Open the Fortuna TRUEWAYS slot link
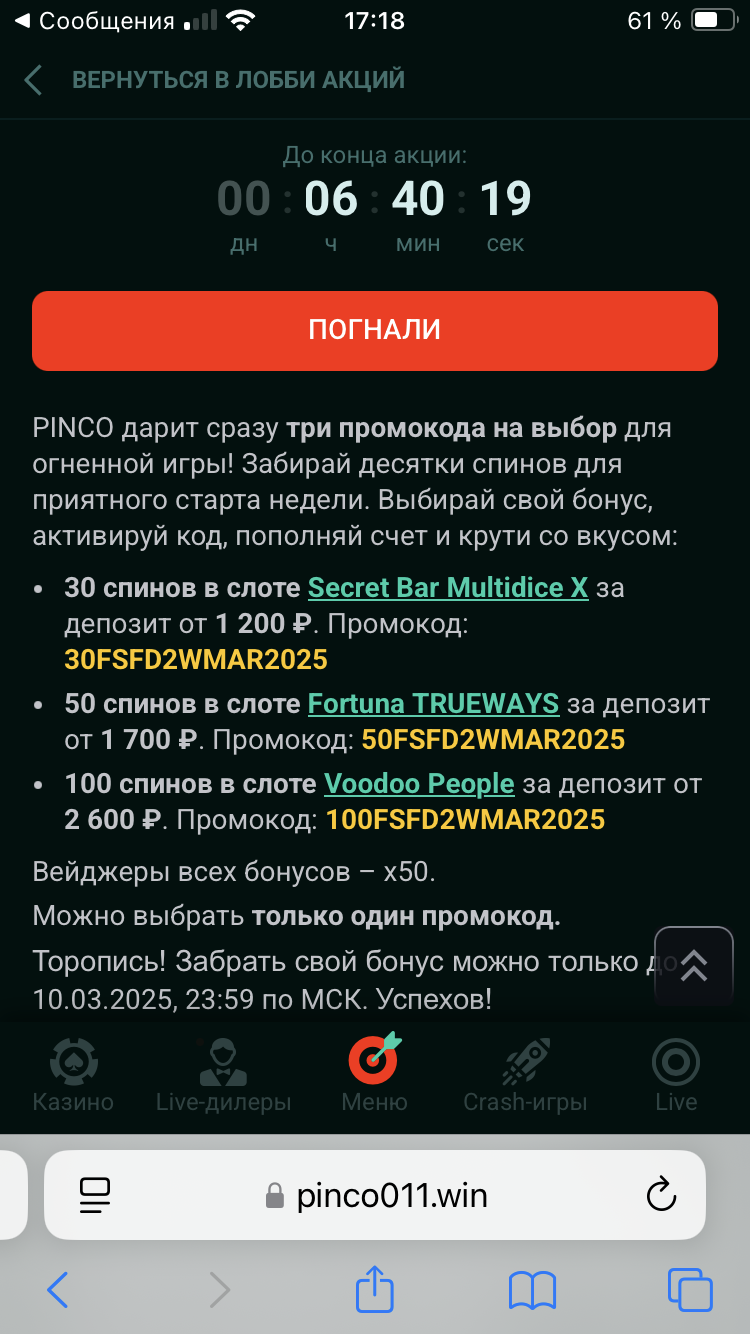This screenshot has width=750, height=1334. [433, 704]
